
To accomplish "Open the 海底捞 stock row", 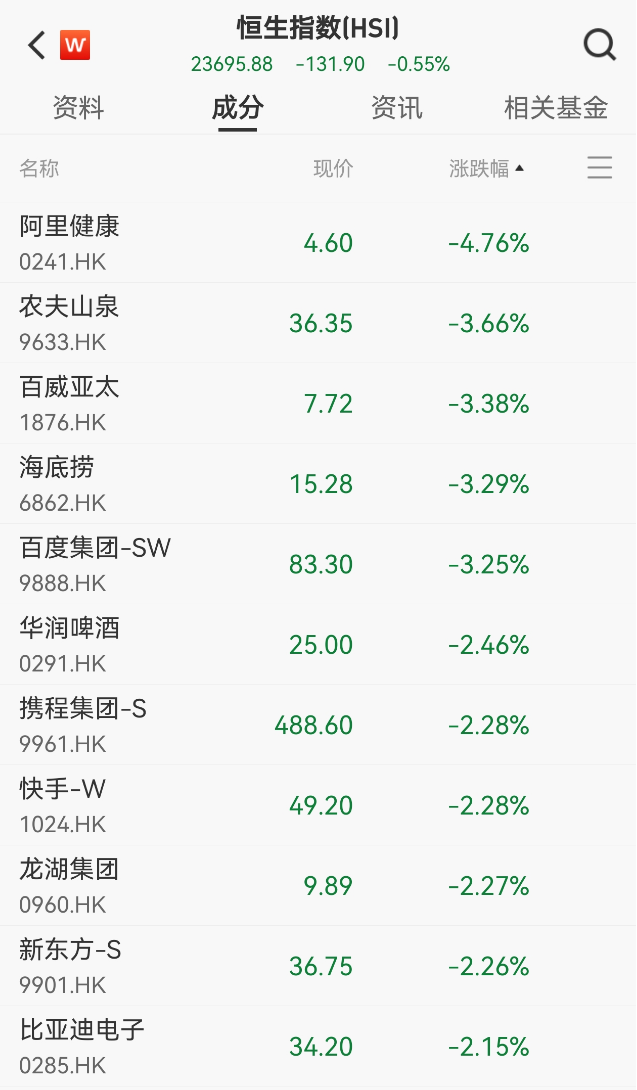I will click(x=318, y=484).
